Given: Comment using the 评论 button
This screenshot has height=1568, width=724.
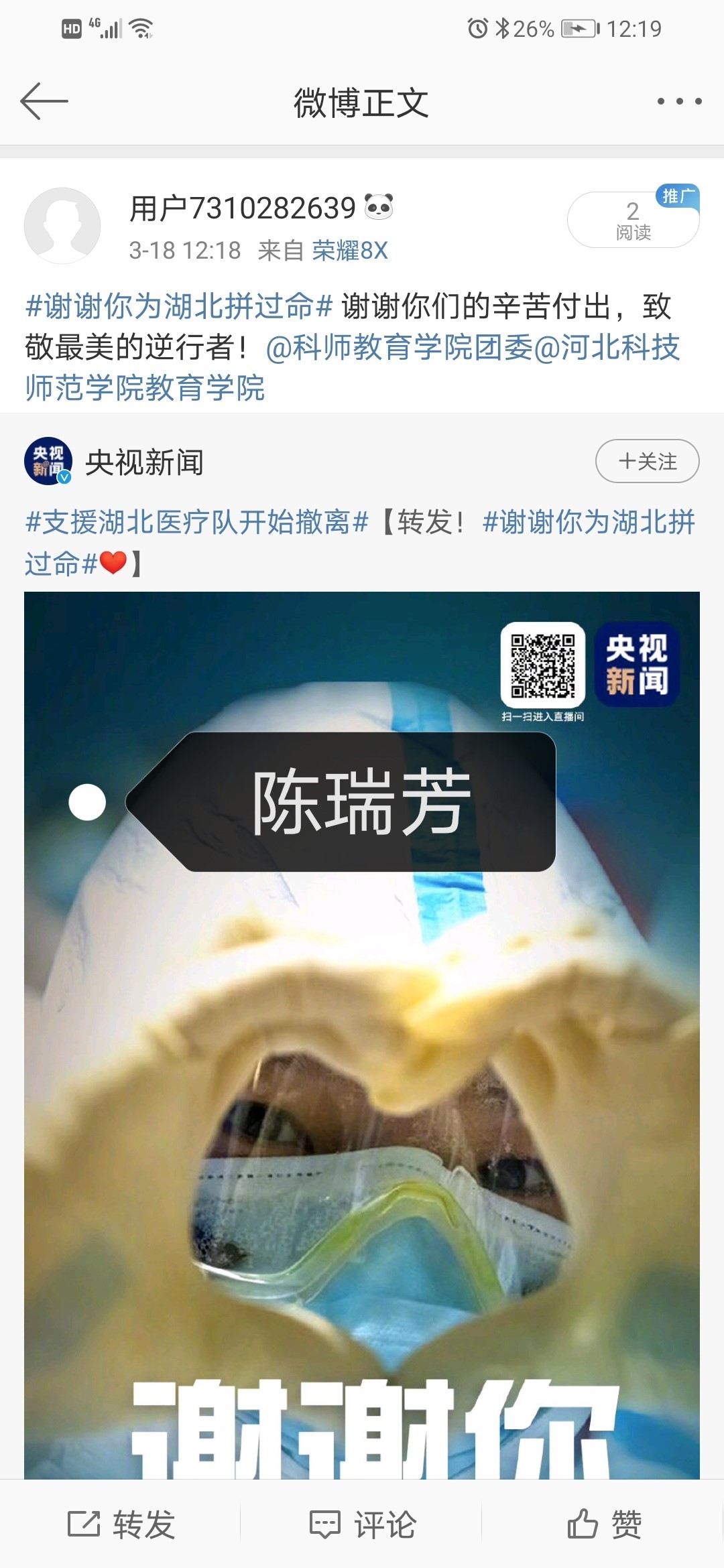Looking at the screenshot, I should tap(363, 1525).
